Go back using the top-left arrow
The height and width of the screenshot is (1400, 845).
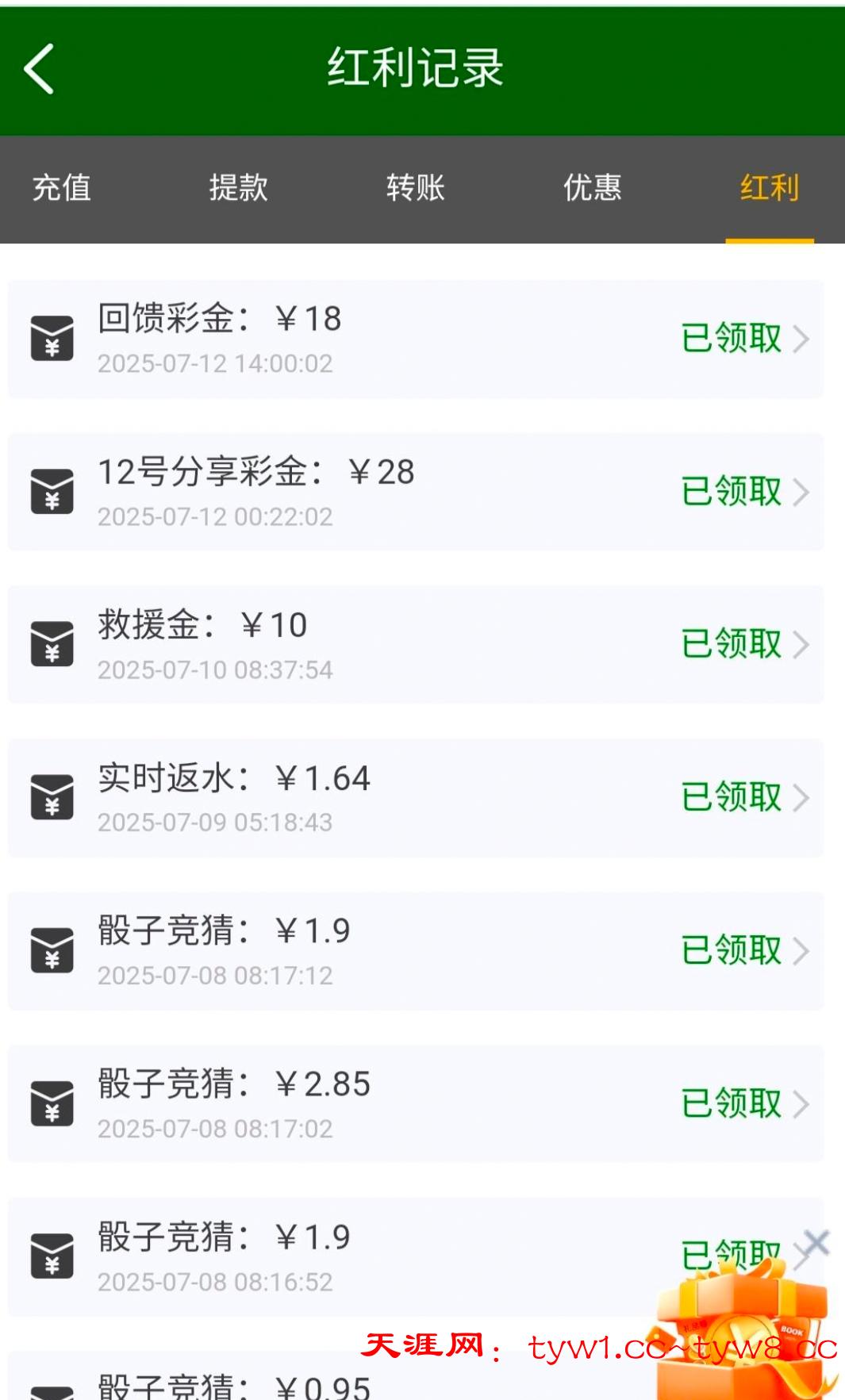(x=40, y=69)
